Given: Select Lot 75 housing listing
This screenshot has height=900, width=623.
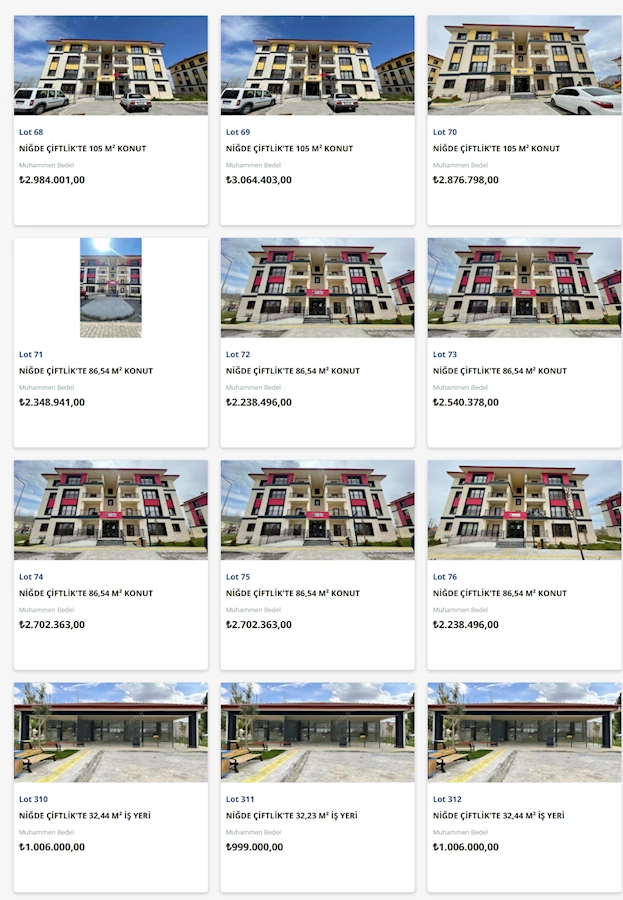Looking at the screenshot, I should click(x=317, y=564).
